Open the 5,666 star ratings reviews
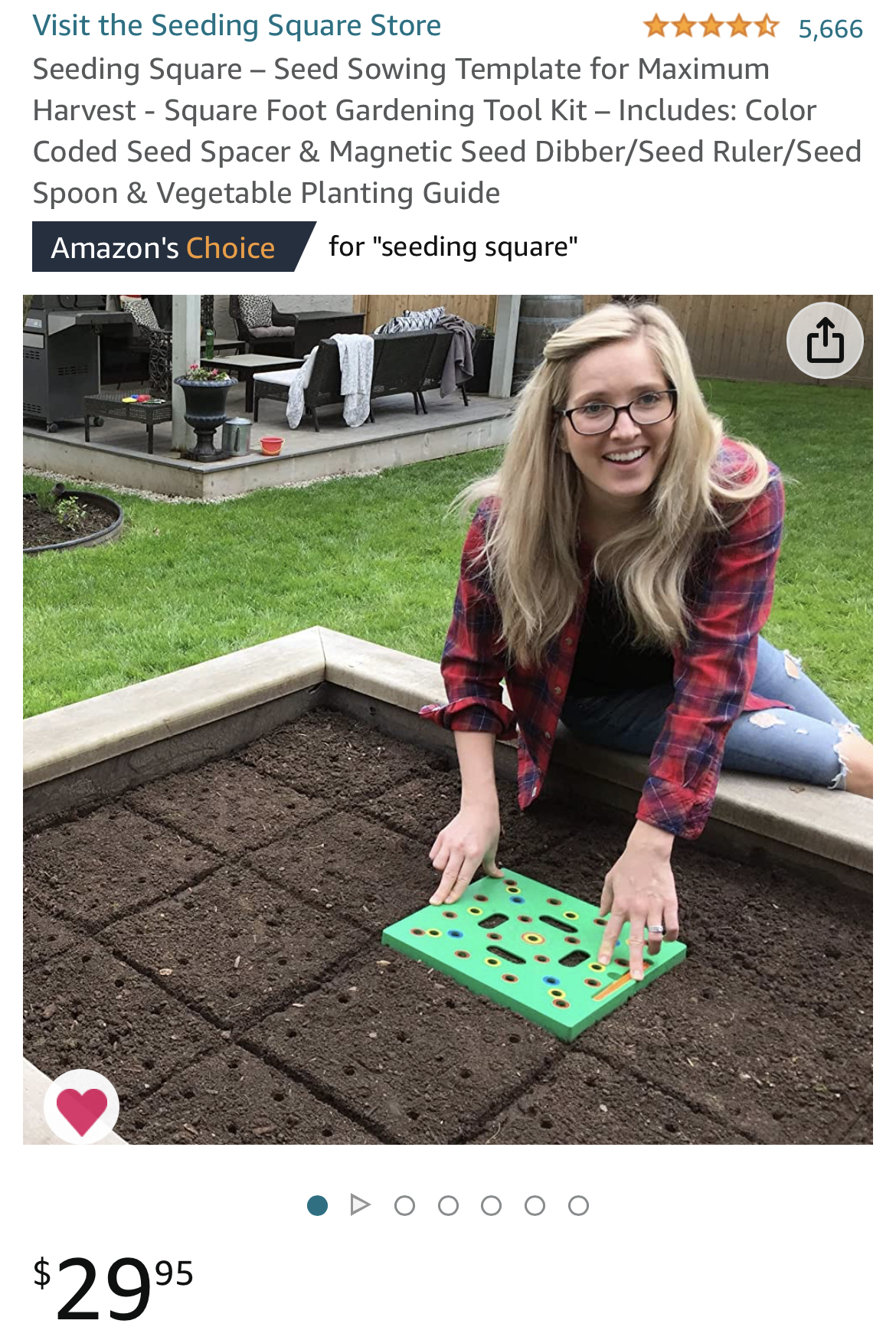The height and width of the screenshot is (1340, 896). click(x=829, y=29)
